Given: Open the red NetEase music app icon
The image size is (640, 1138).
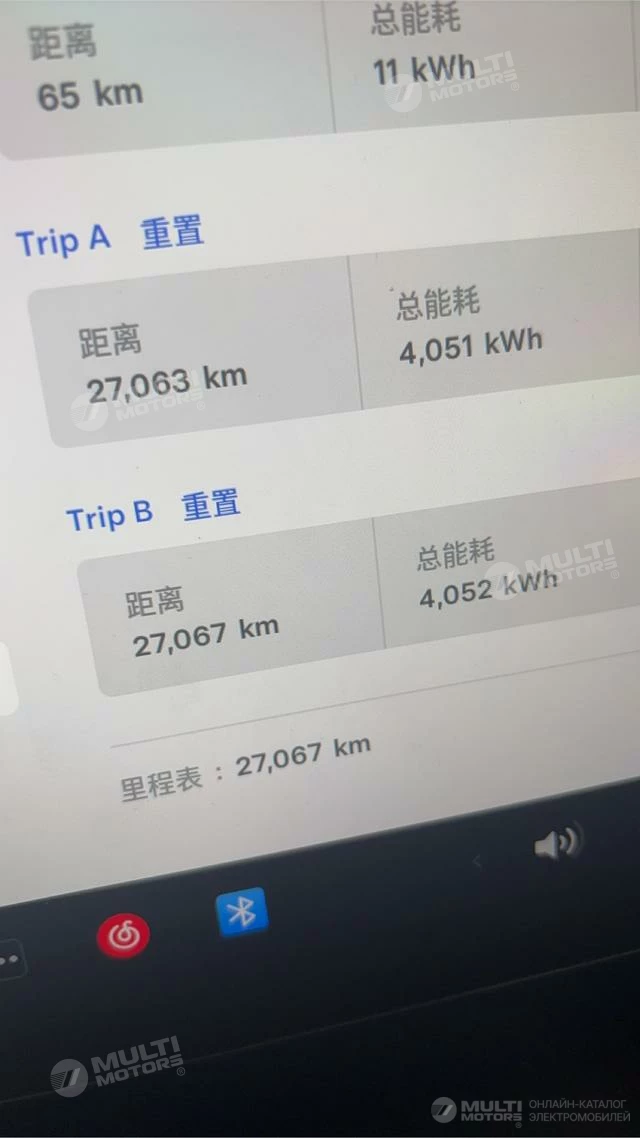Looking at the screenshot, I should coord(123,936).
